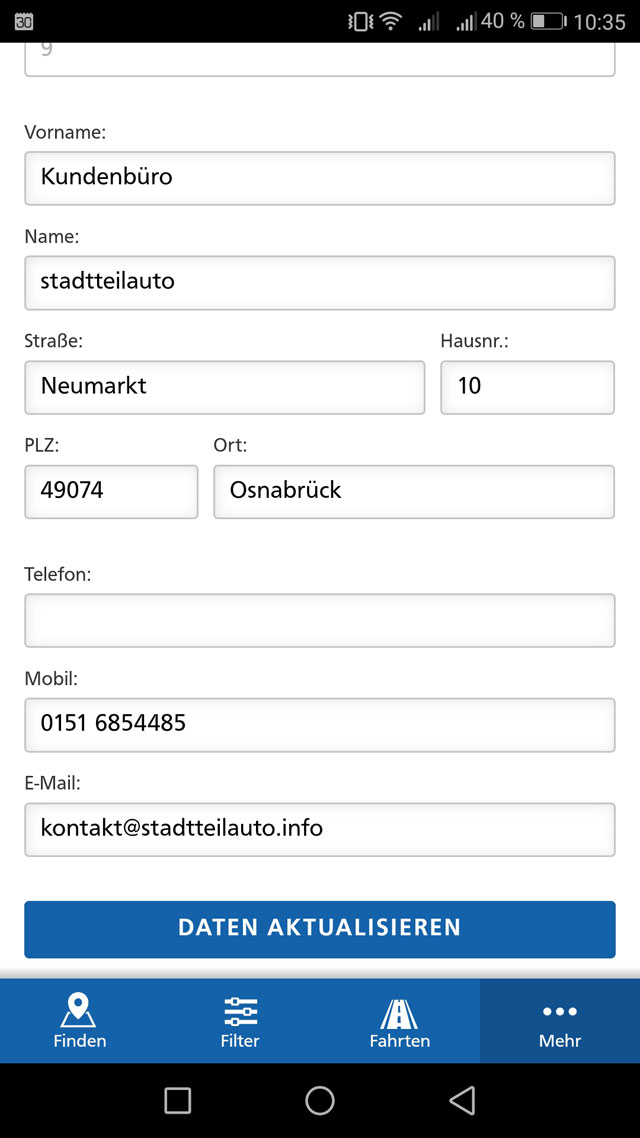This screenshot has width=640, height=1138.
Task: Go to the Fahrten tab
Action: (400, 1021)
